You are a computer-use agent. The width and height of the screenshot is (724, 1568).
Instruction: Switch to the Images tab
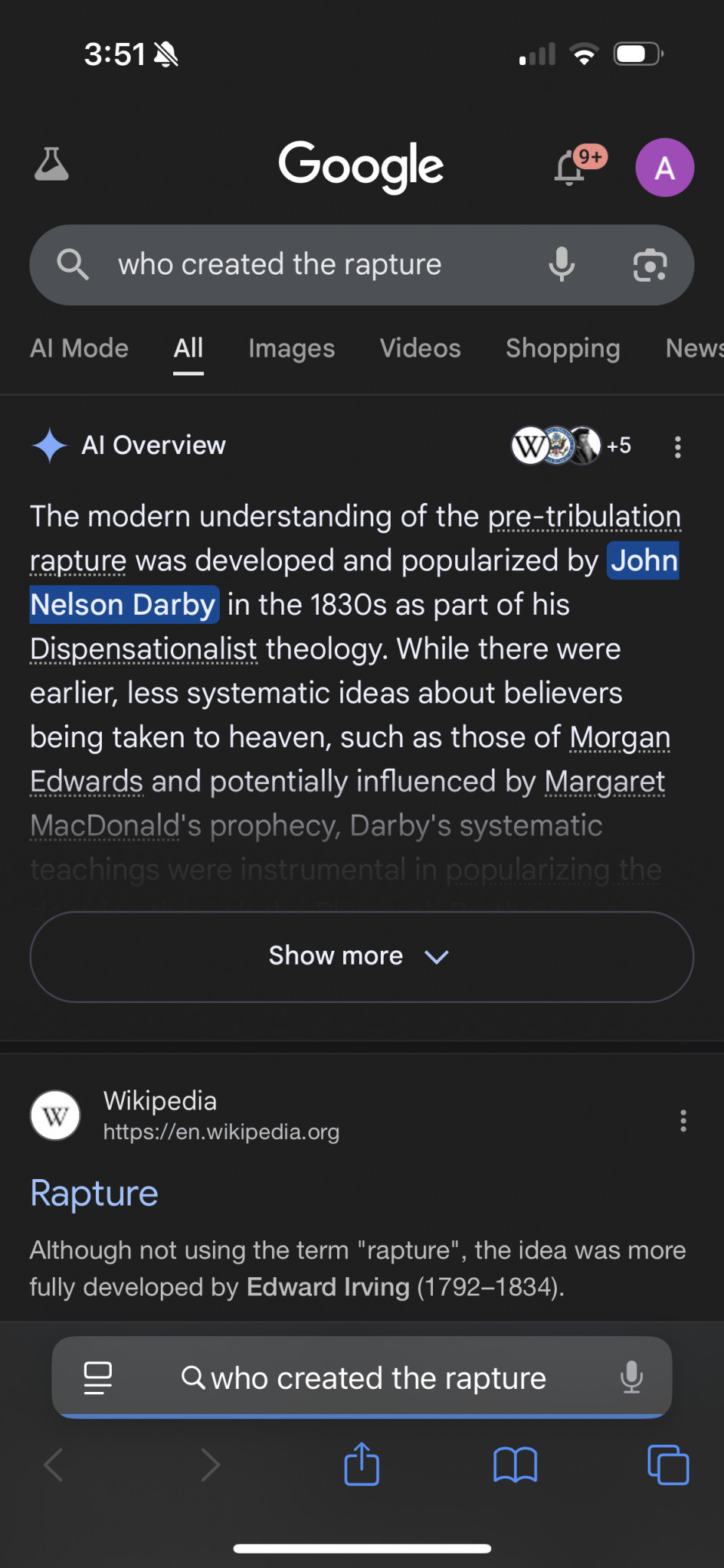tap(291, 348)
